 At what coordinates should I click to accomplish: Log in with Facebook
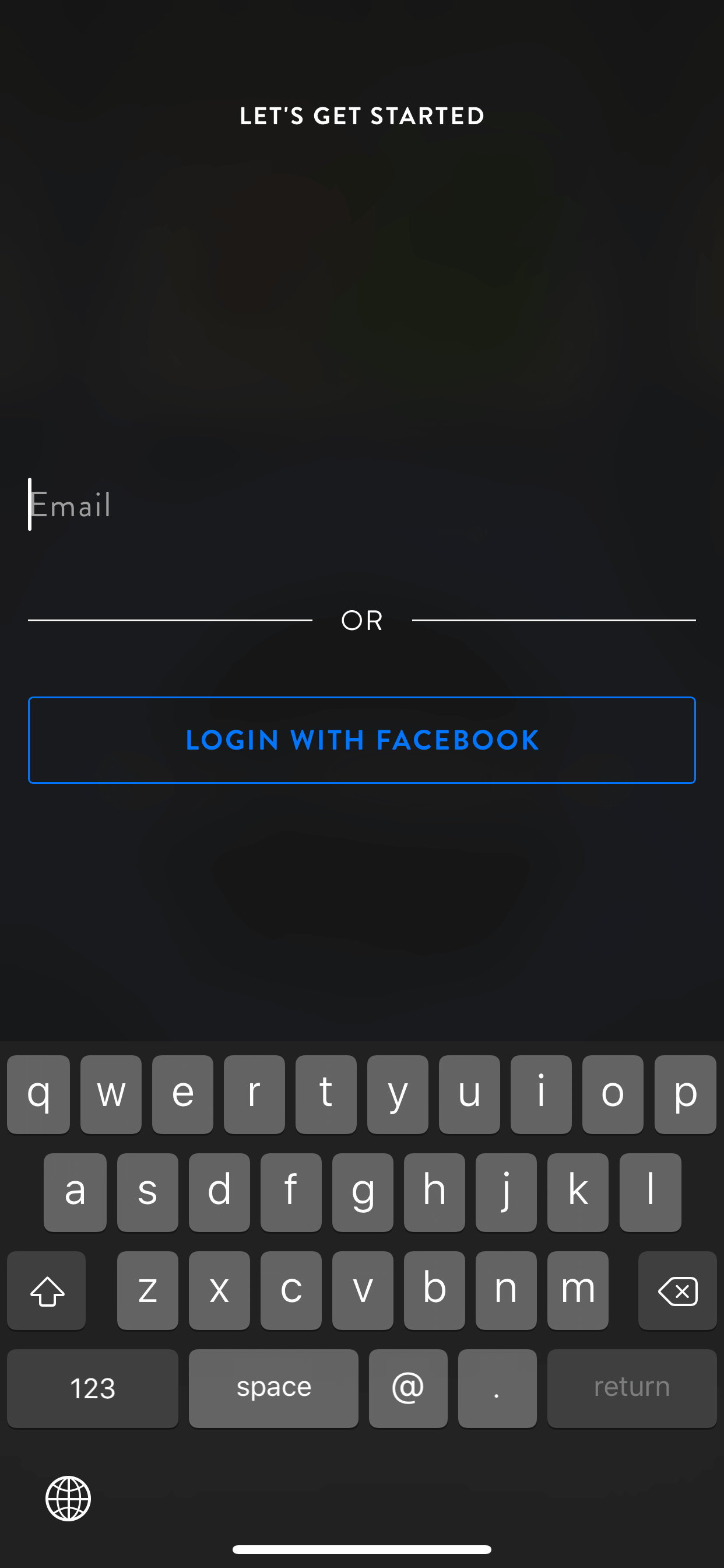361,740
